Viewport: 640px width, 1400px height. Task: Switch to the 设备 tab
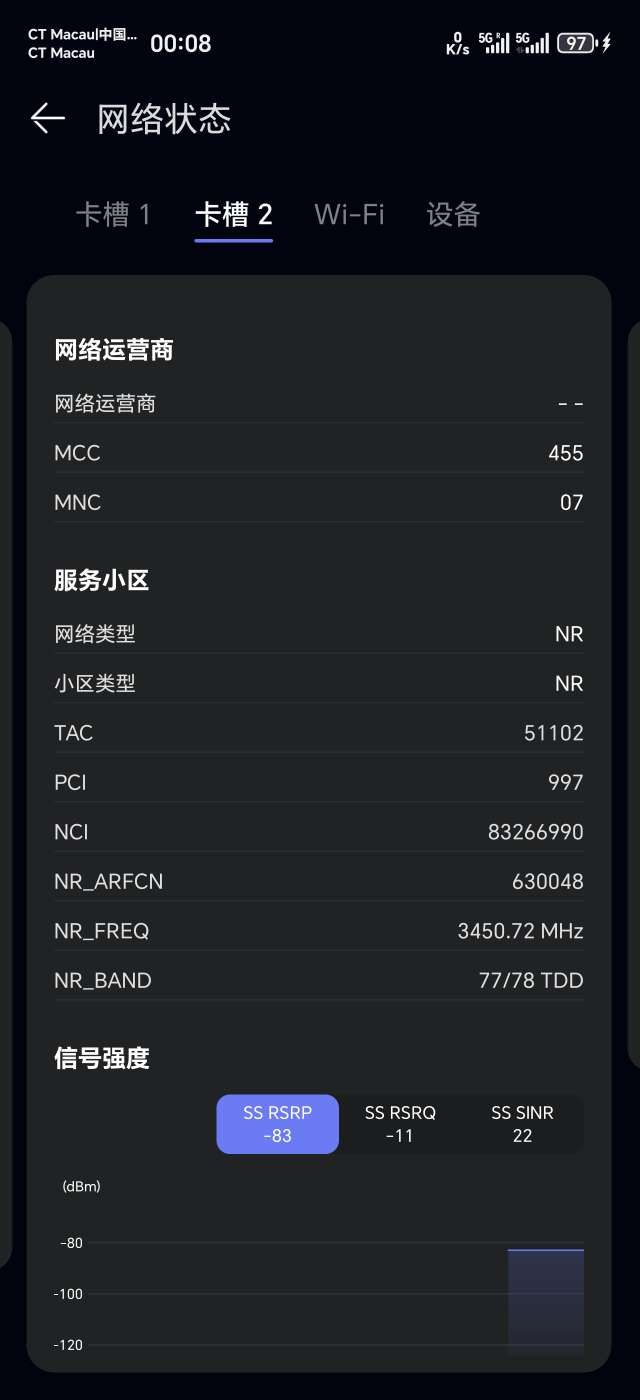coord(453,214)
